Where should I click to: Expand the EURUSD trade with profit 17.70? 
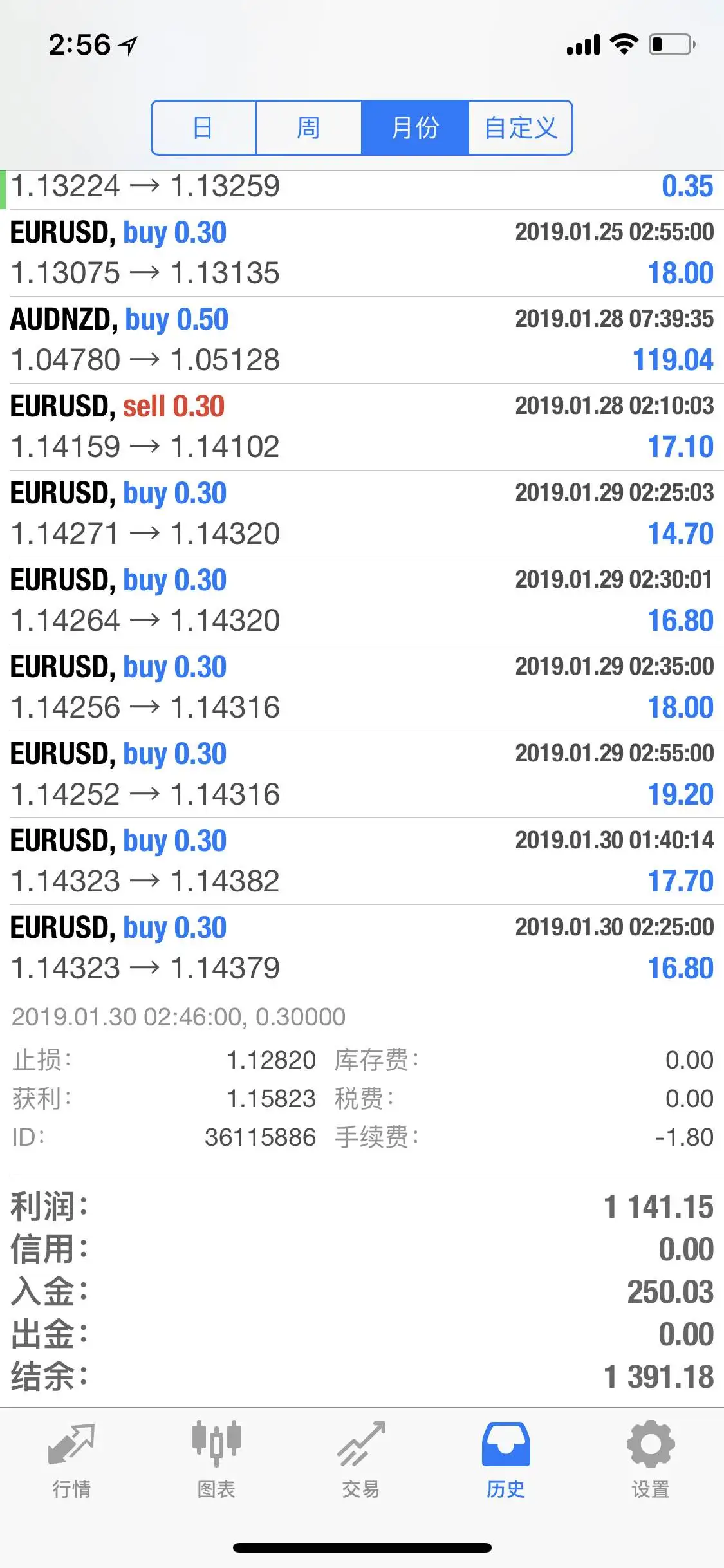pos(362,861)
